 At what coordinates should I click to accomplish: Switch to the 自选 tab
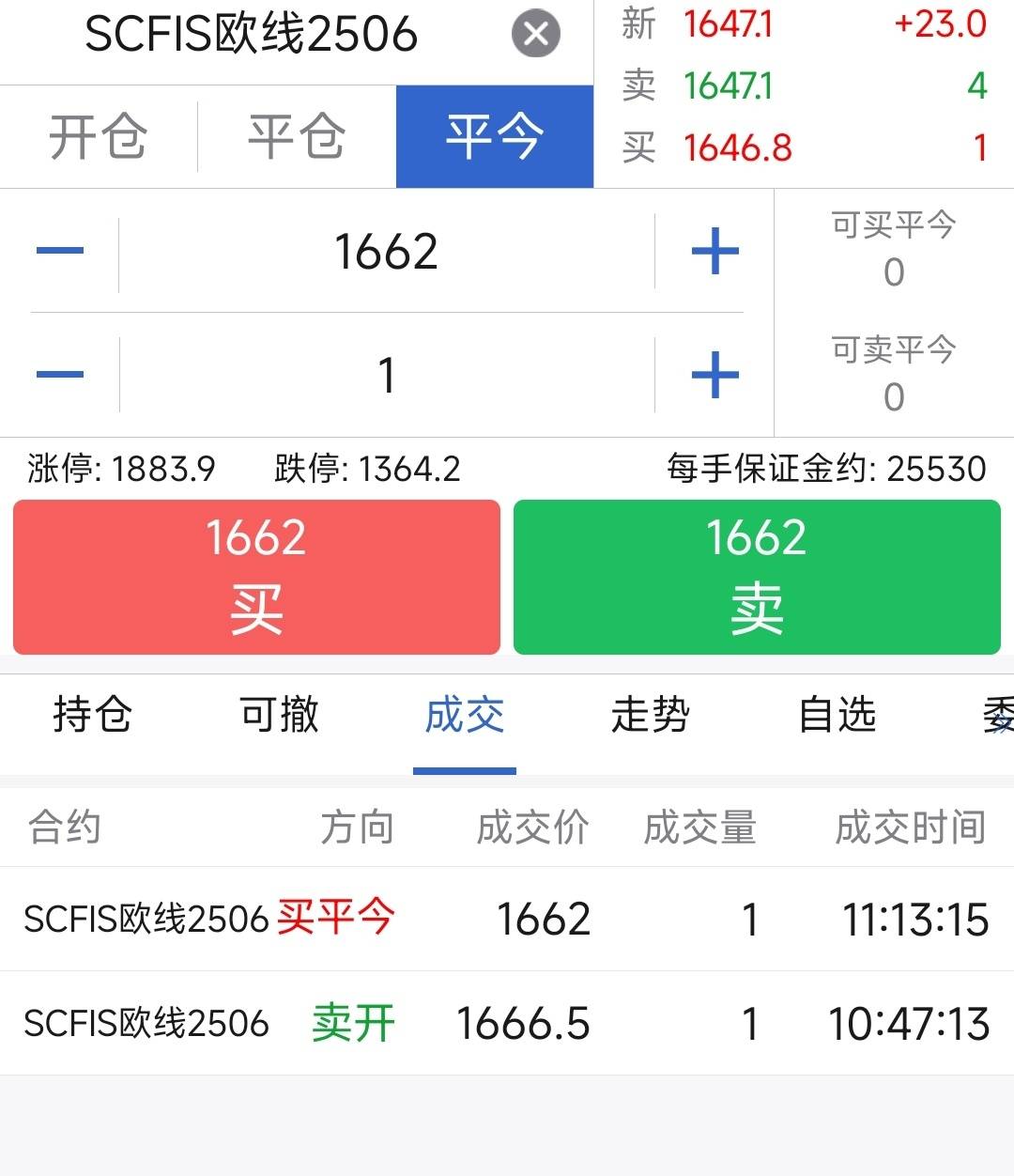point(837,715)
